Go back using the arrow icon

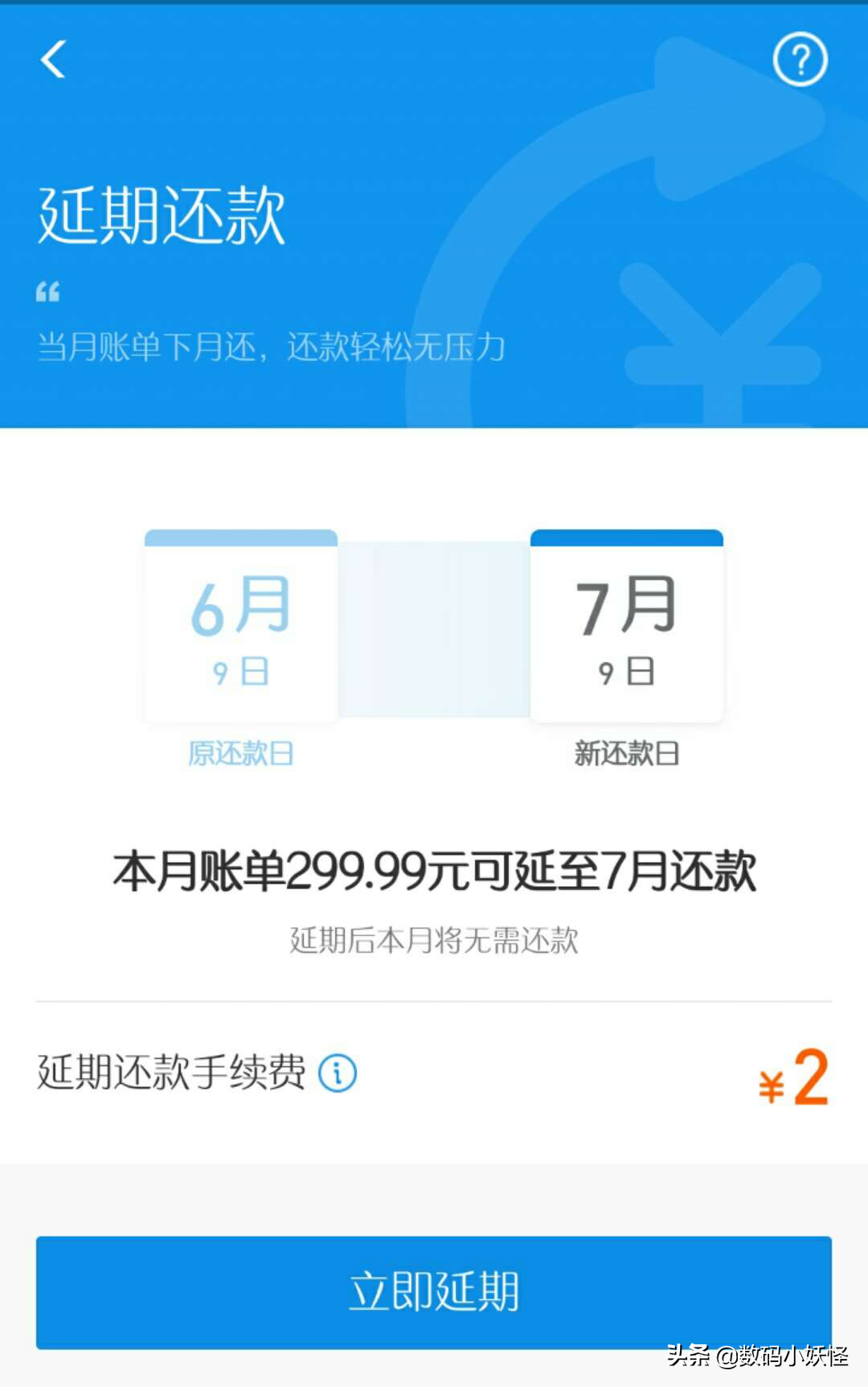[53, 60]
